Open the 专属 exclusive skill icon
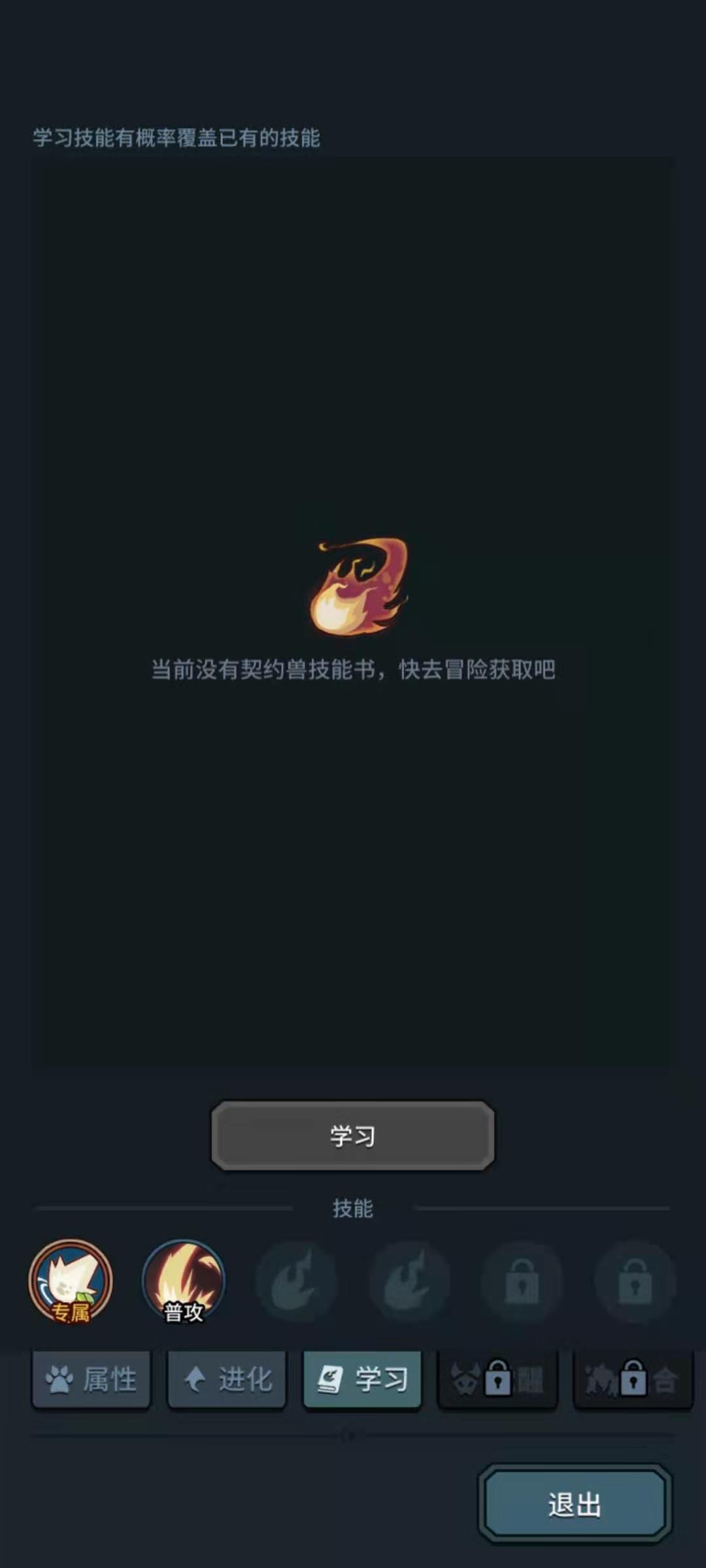 pos(71,1281)
